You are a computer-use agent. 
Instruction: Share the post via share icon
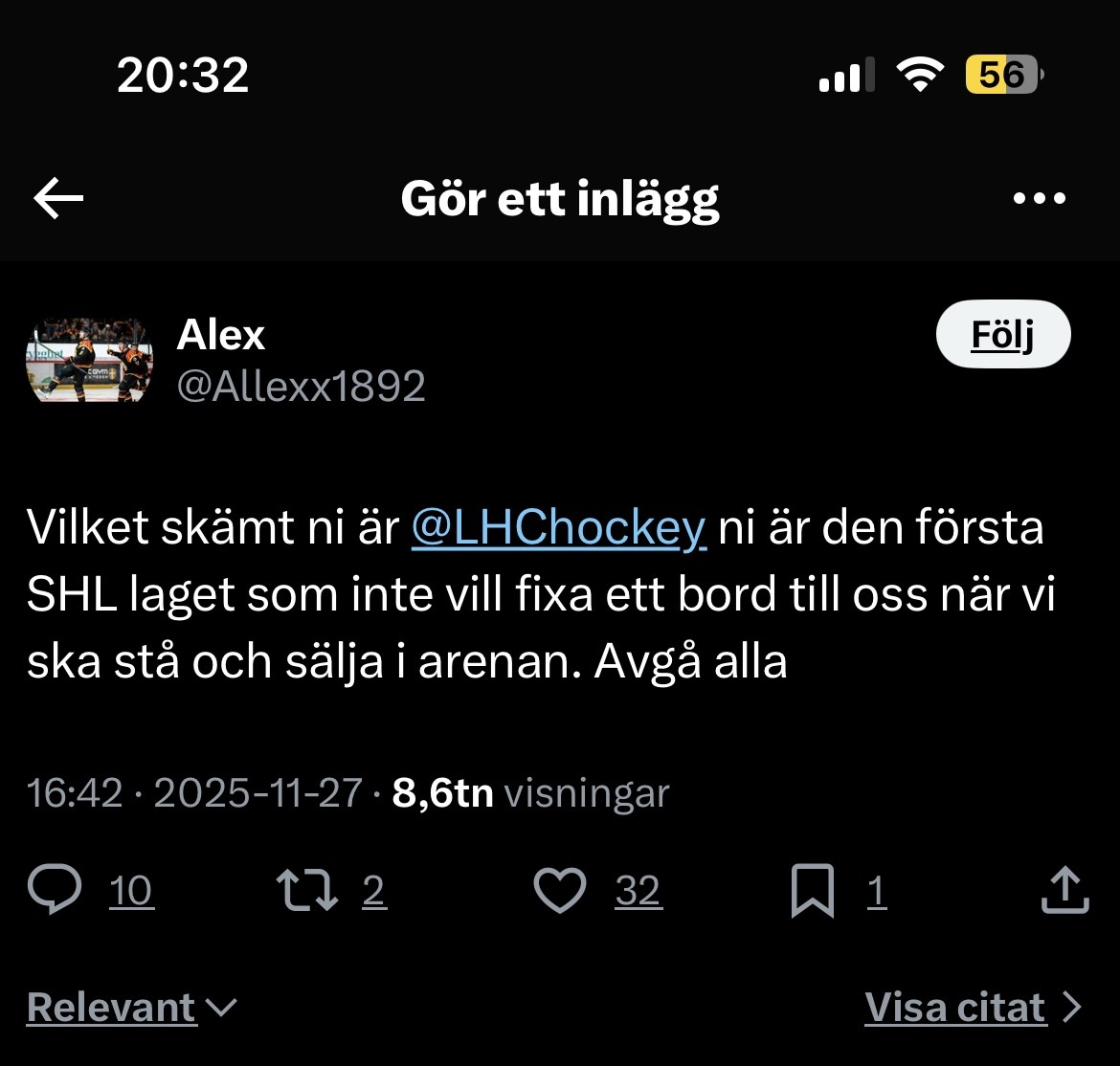pos(1064,891)
